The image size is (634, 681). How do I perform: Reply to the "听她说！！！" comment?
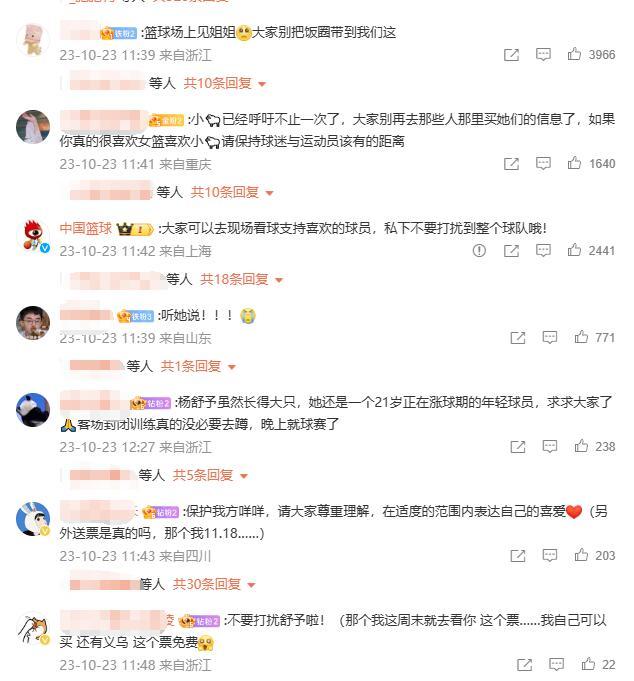(550, 339)
